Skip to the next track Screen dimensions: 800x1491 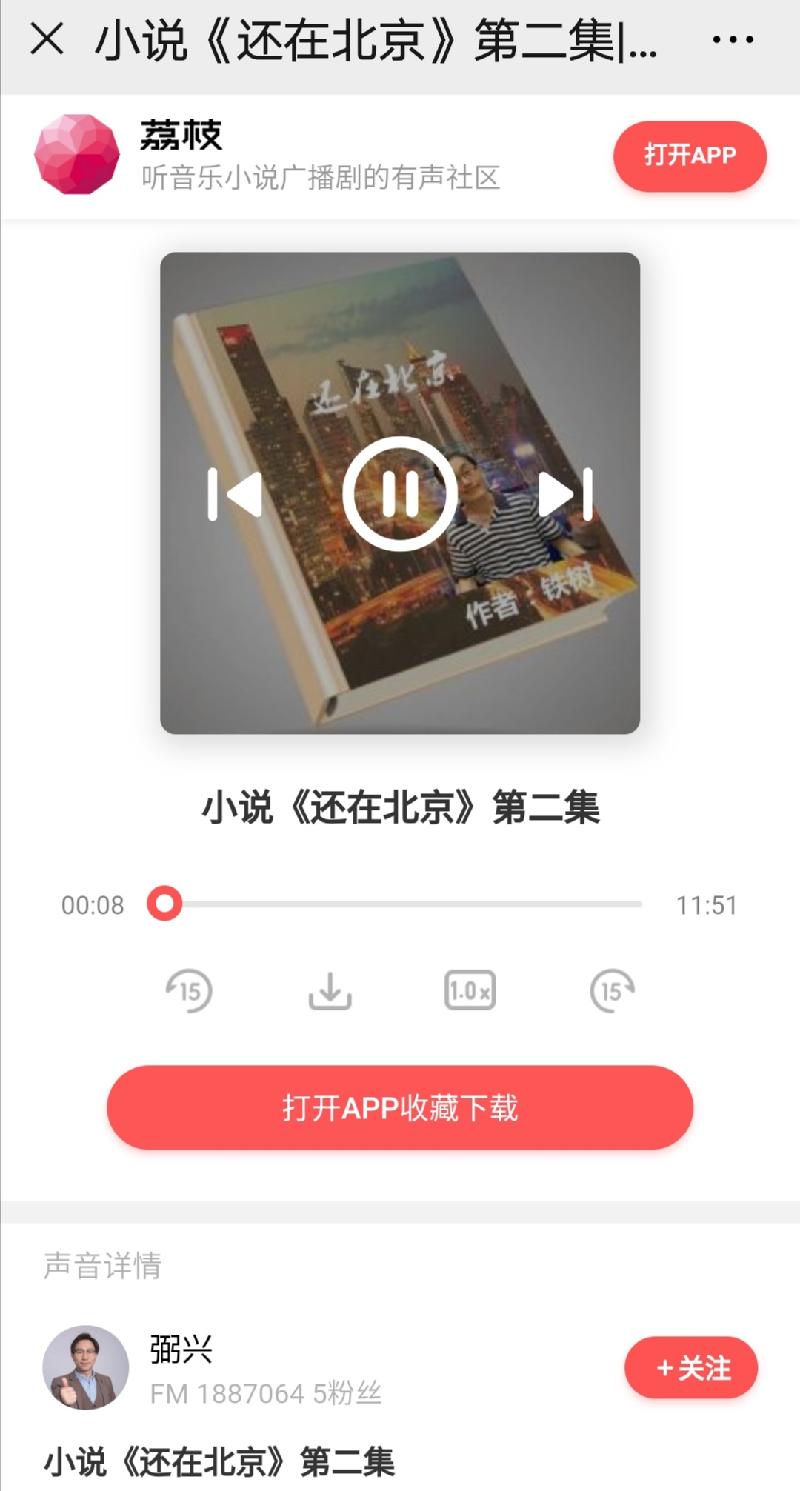[566, 494]
